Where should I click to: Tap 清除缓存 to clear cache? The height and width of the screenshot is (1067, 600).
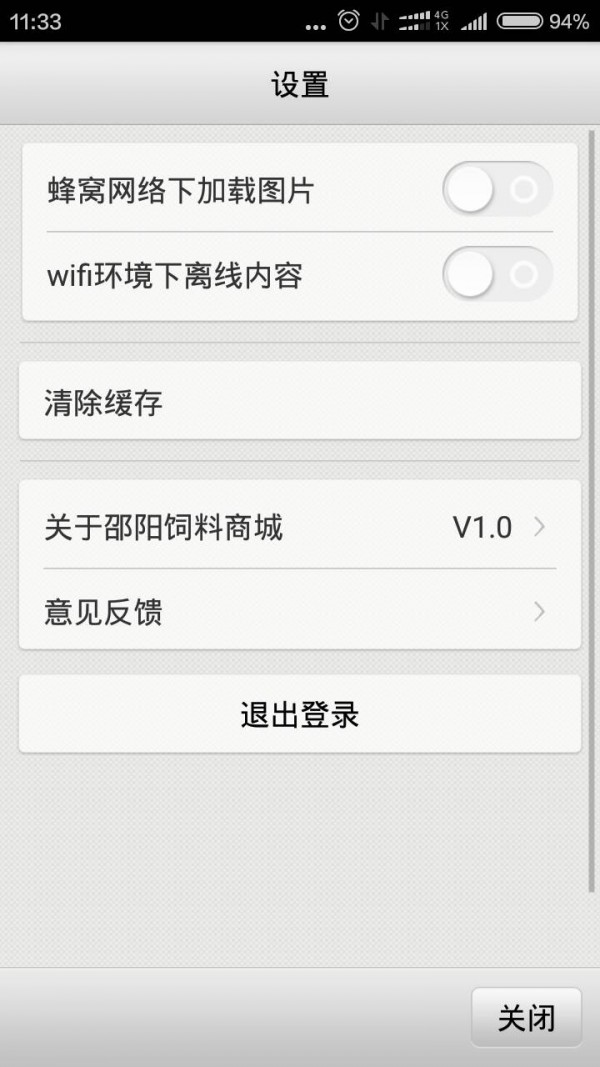click(x=300, y=402)
